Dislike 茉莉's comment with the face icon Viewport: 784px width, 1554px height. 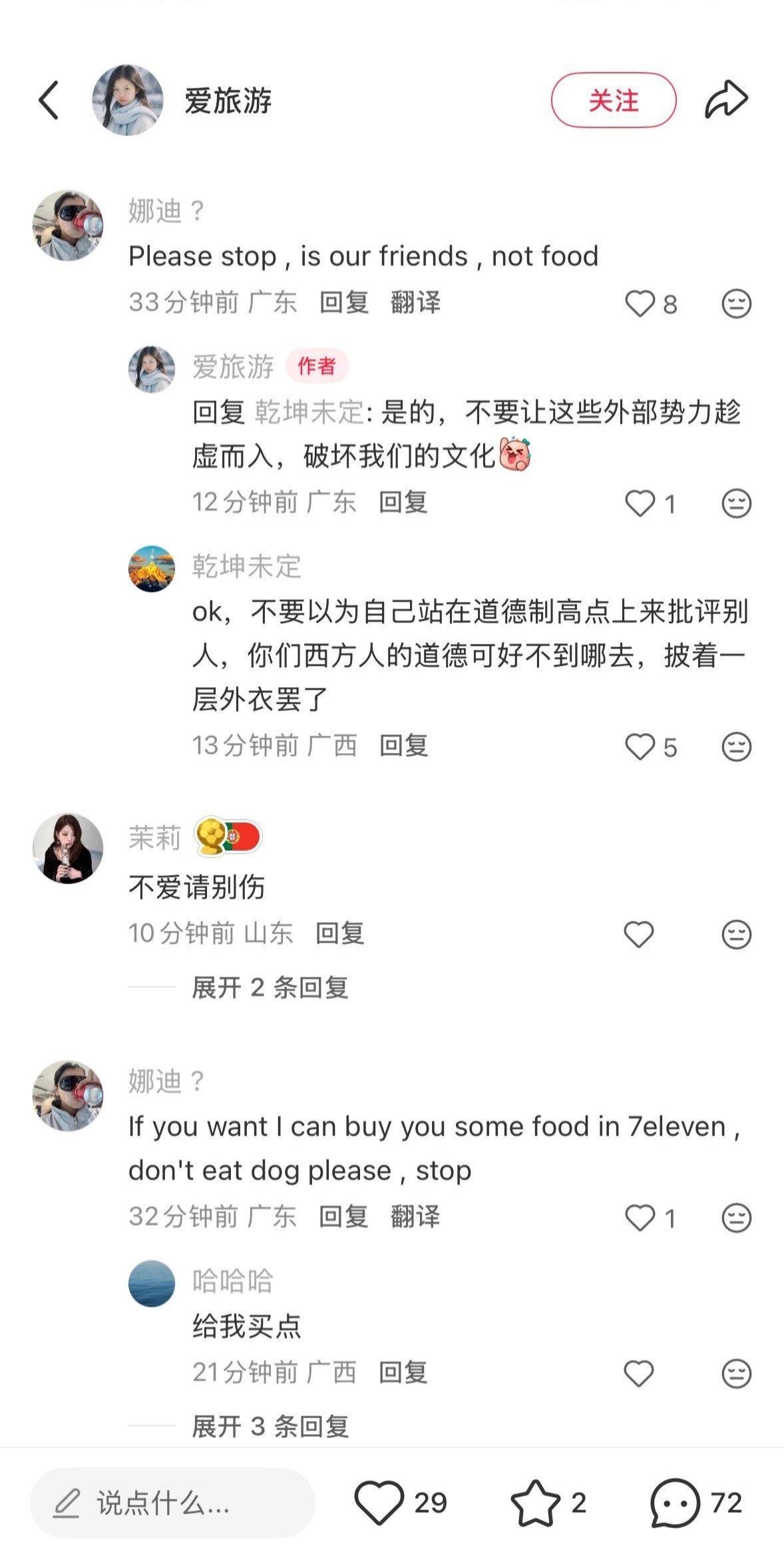click(x=736, y=934)
